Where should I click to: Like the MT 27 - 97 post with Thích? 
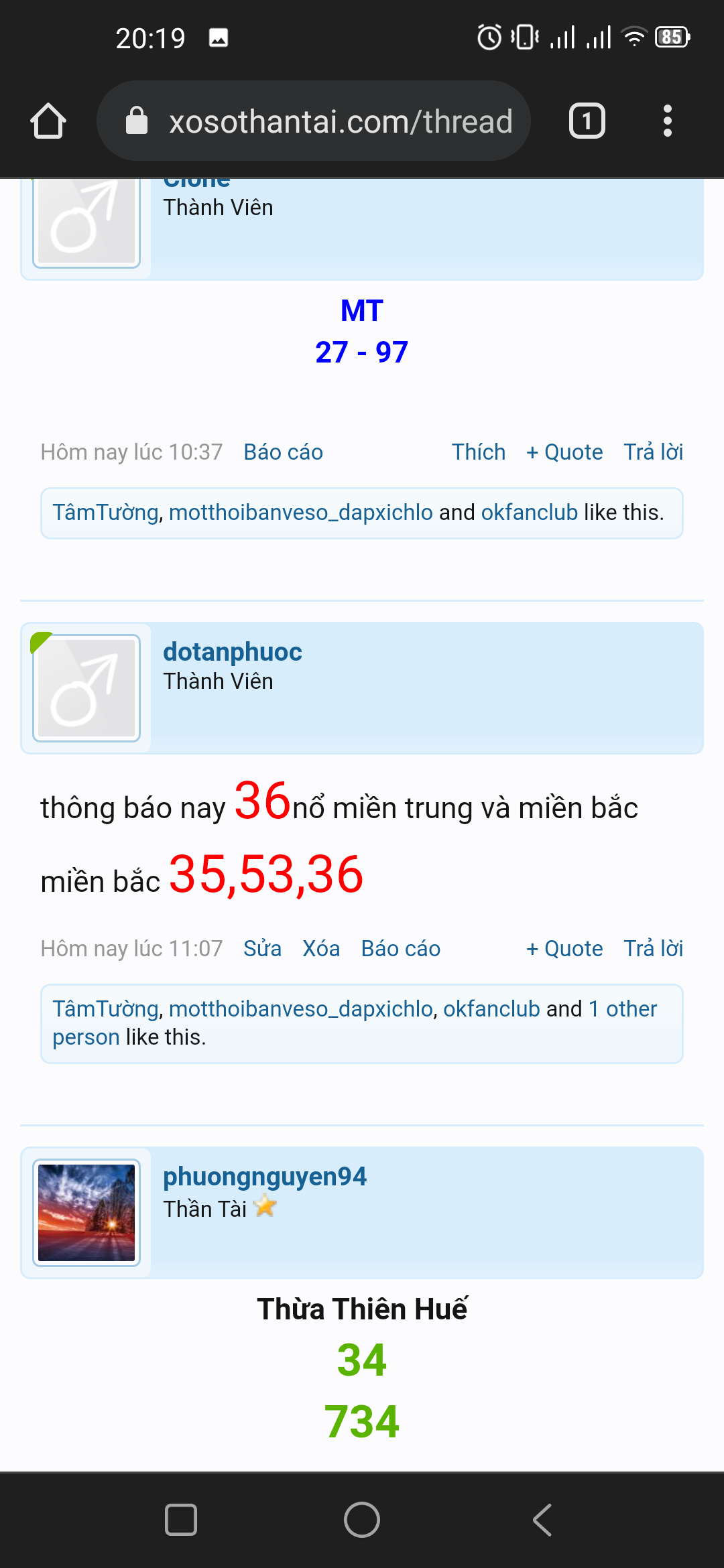(478, 452)
